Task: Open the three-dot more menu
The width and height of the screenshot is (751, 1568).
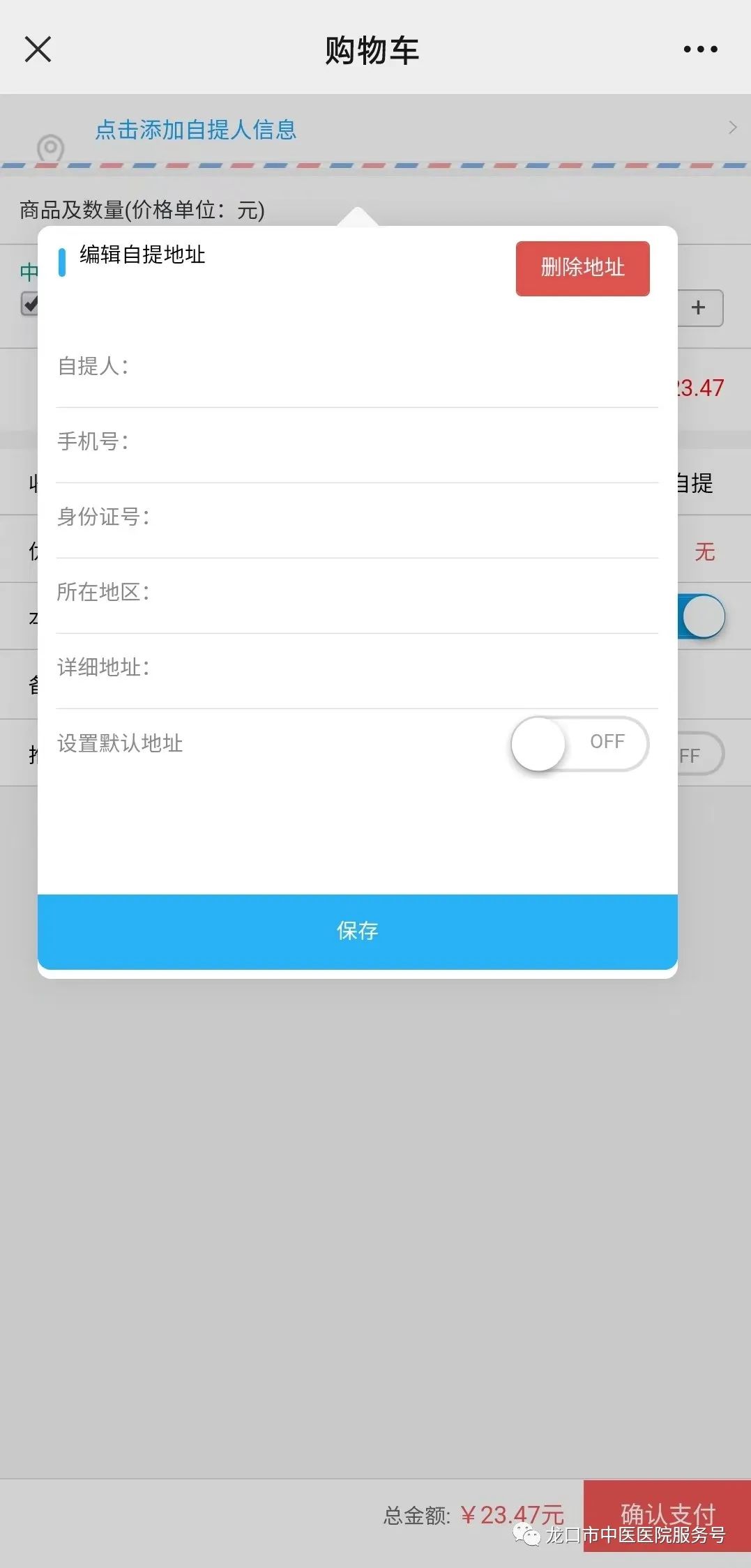Action: [700, 50]
